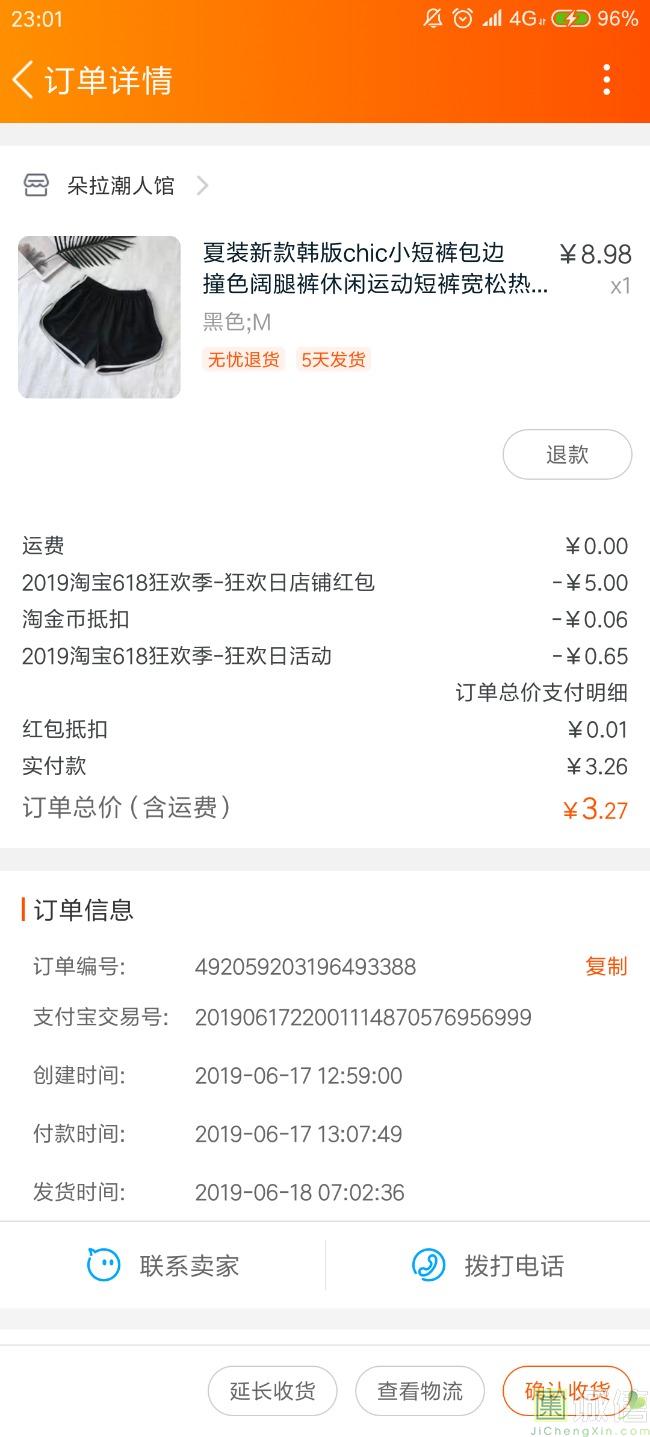
Task: Open the black shorts product image
Action: 99,317
